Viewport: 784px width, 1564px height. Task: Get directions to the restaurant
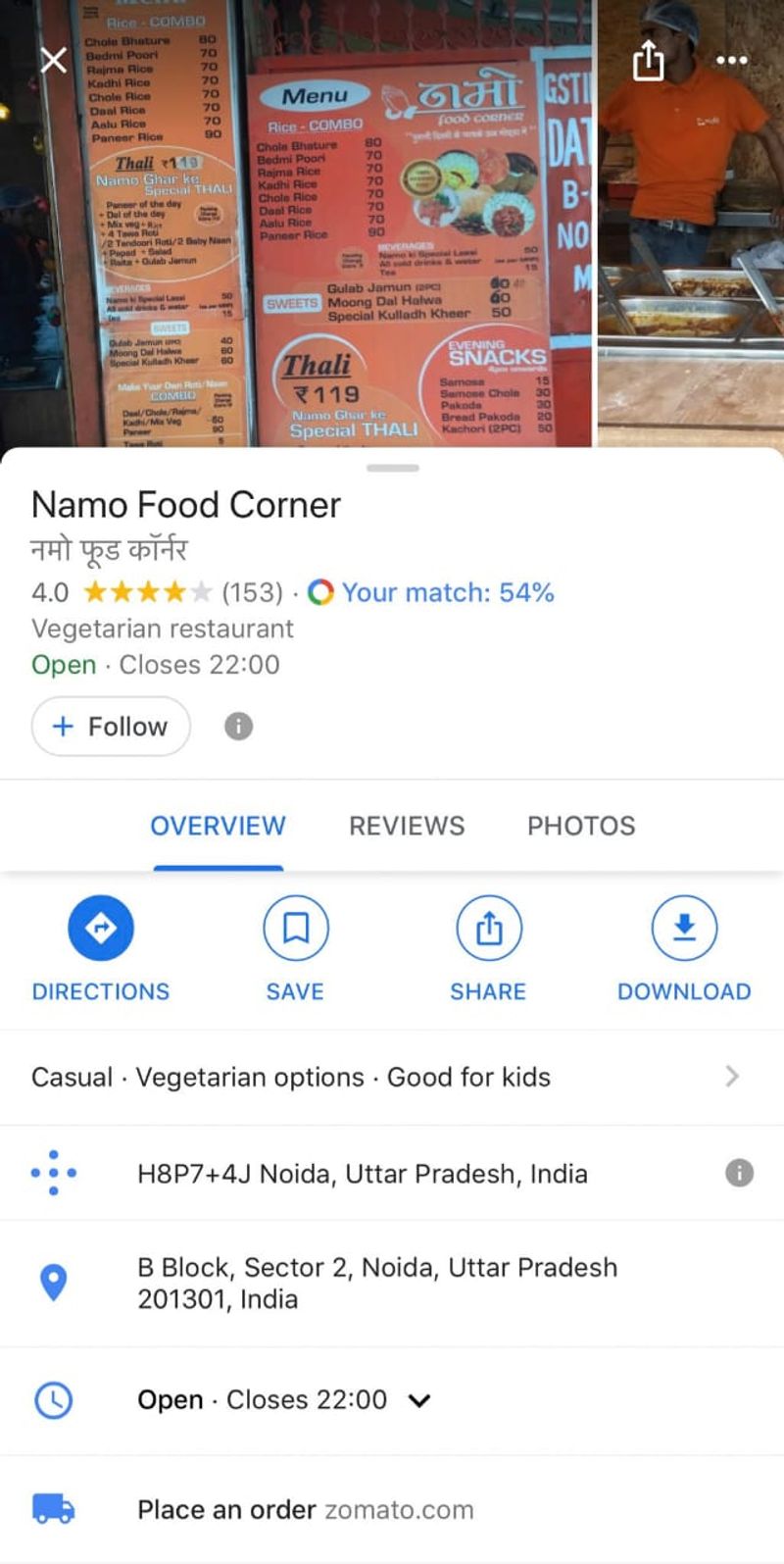click(100, 928)
